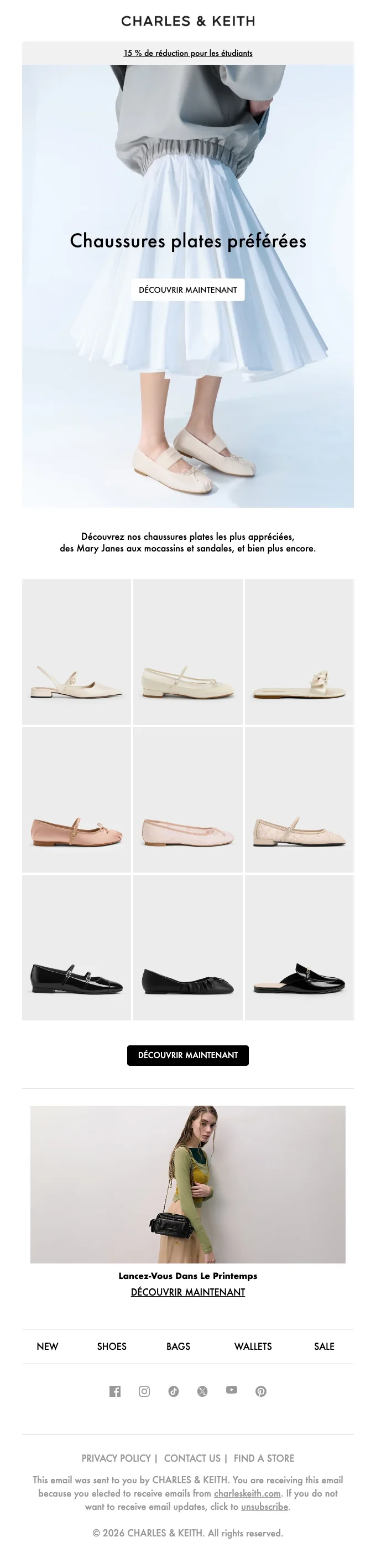
Task: Open the Facebook page icon
Action: coord(115,1391)
